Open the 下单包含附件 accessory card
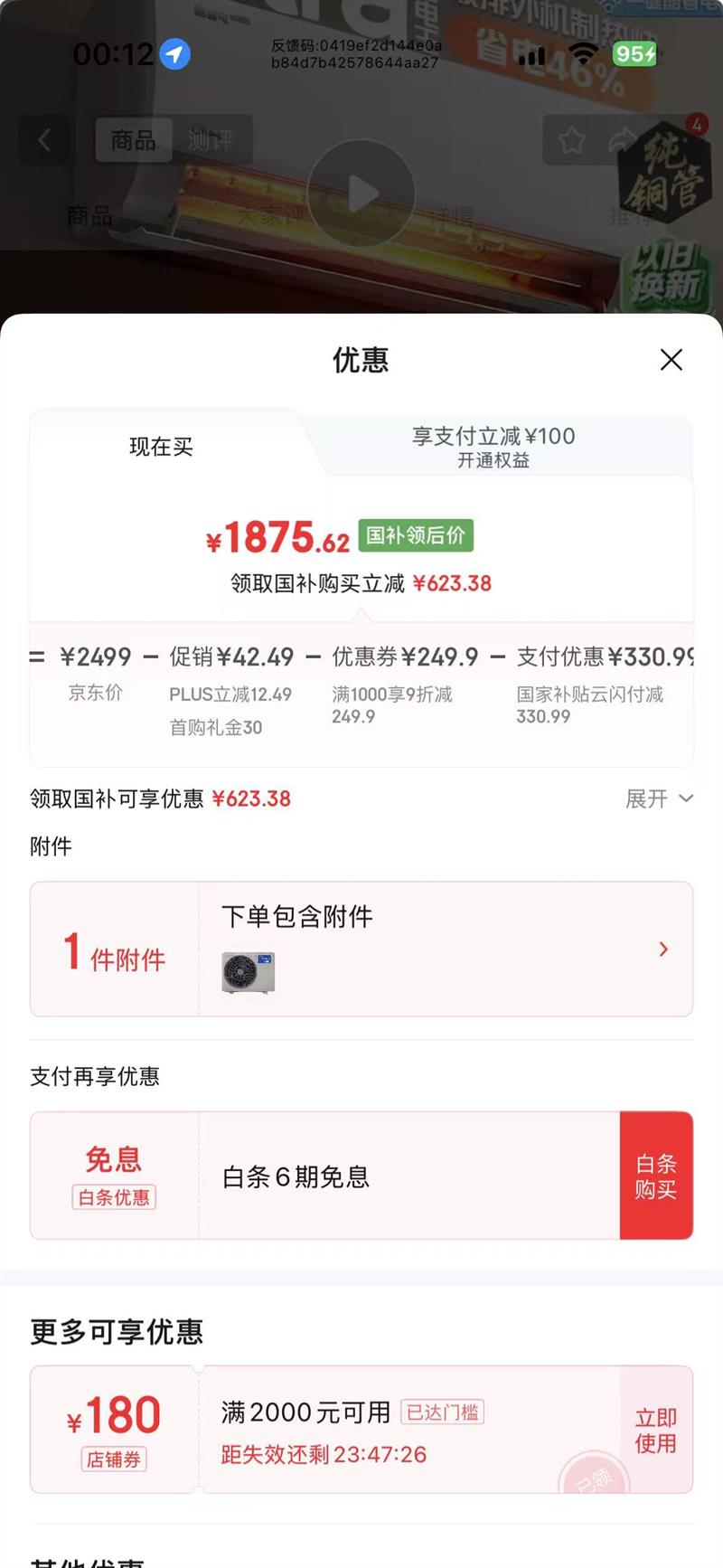 (x=361, y=949)
